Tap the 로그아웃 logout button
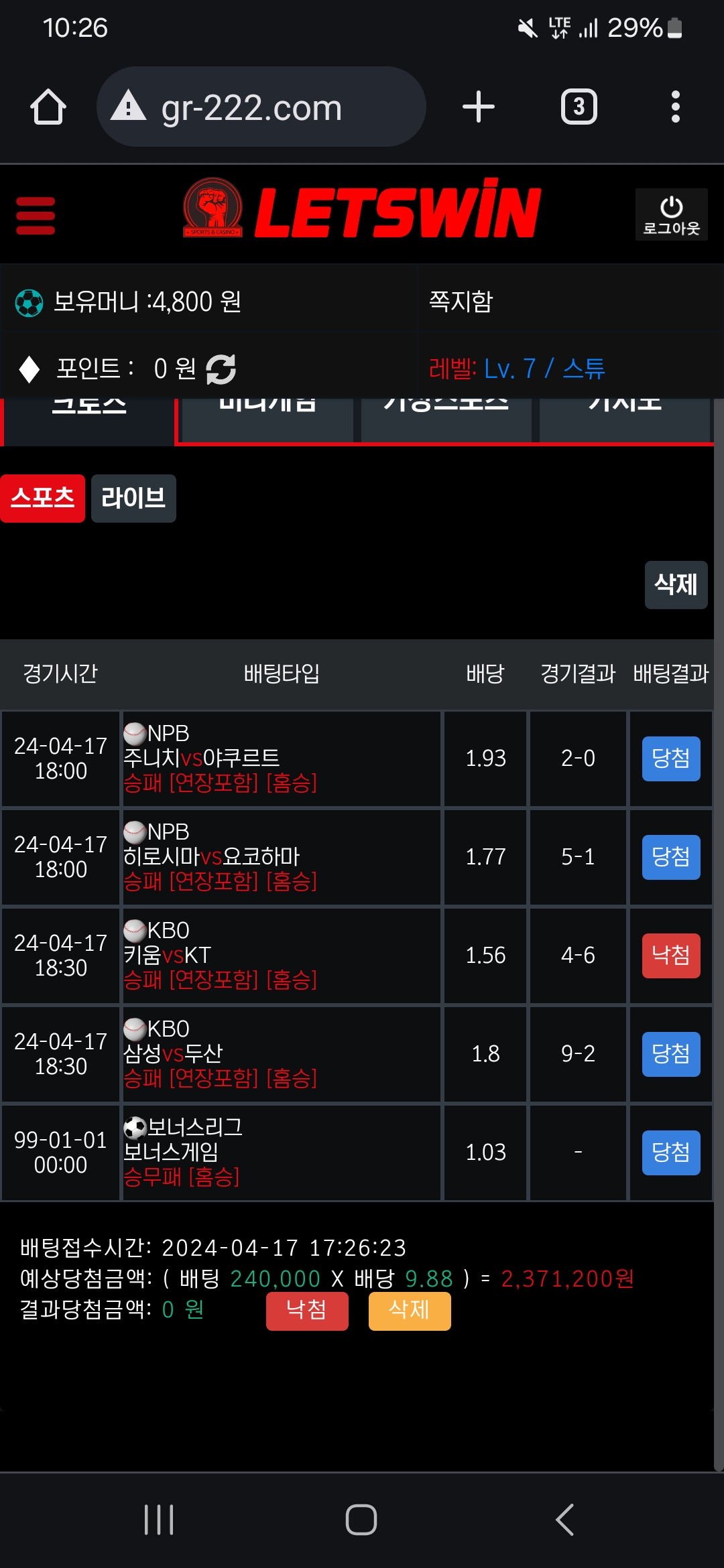This screenshot has width=724, height=1568. [x=671, y=214]
